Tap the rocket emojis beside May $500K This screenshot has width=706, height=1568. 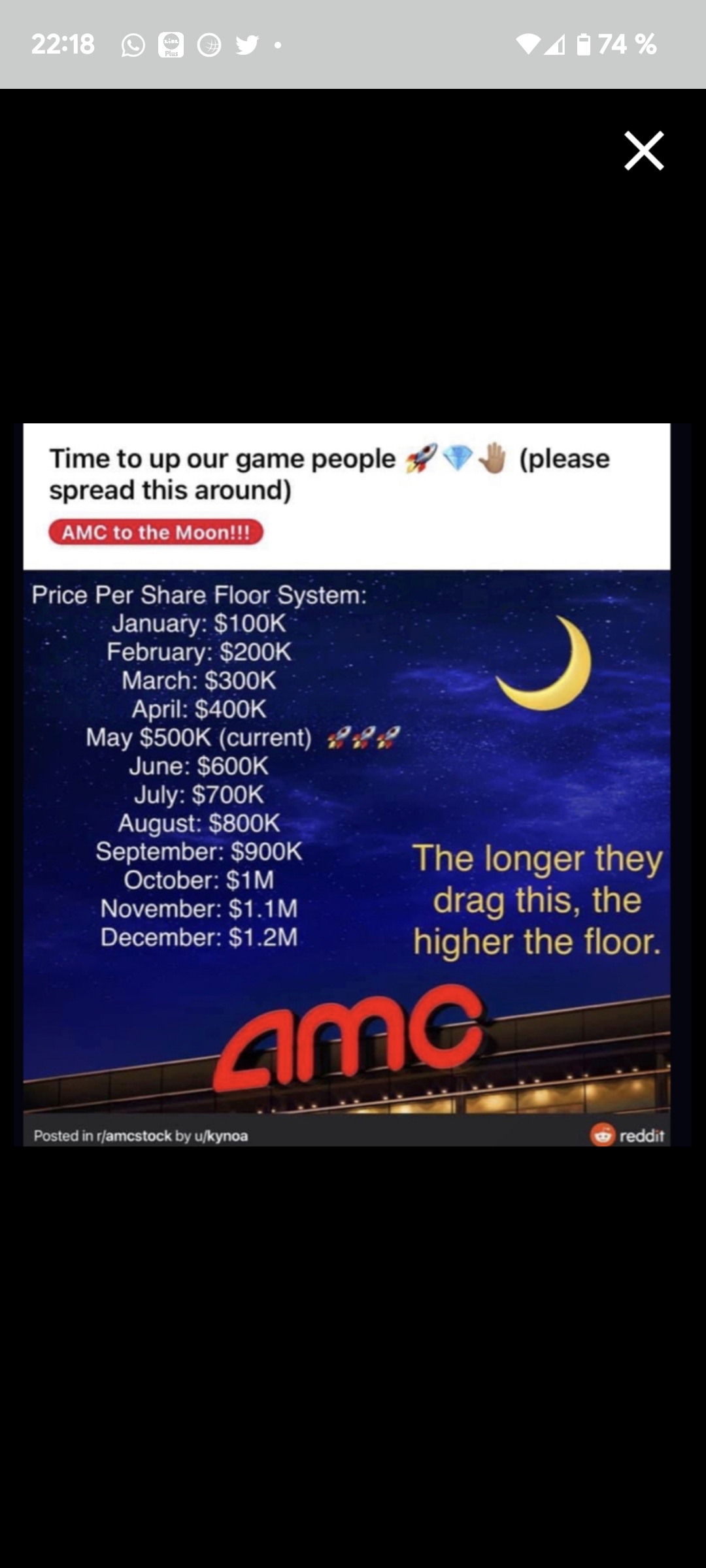click(x=363, y=738)
